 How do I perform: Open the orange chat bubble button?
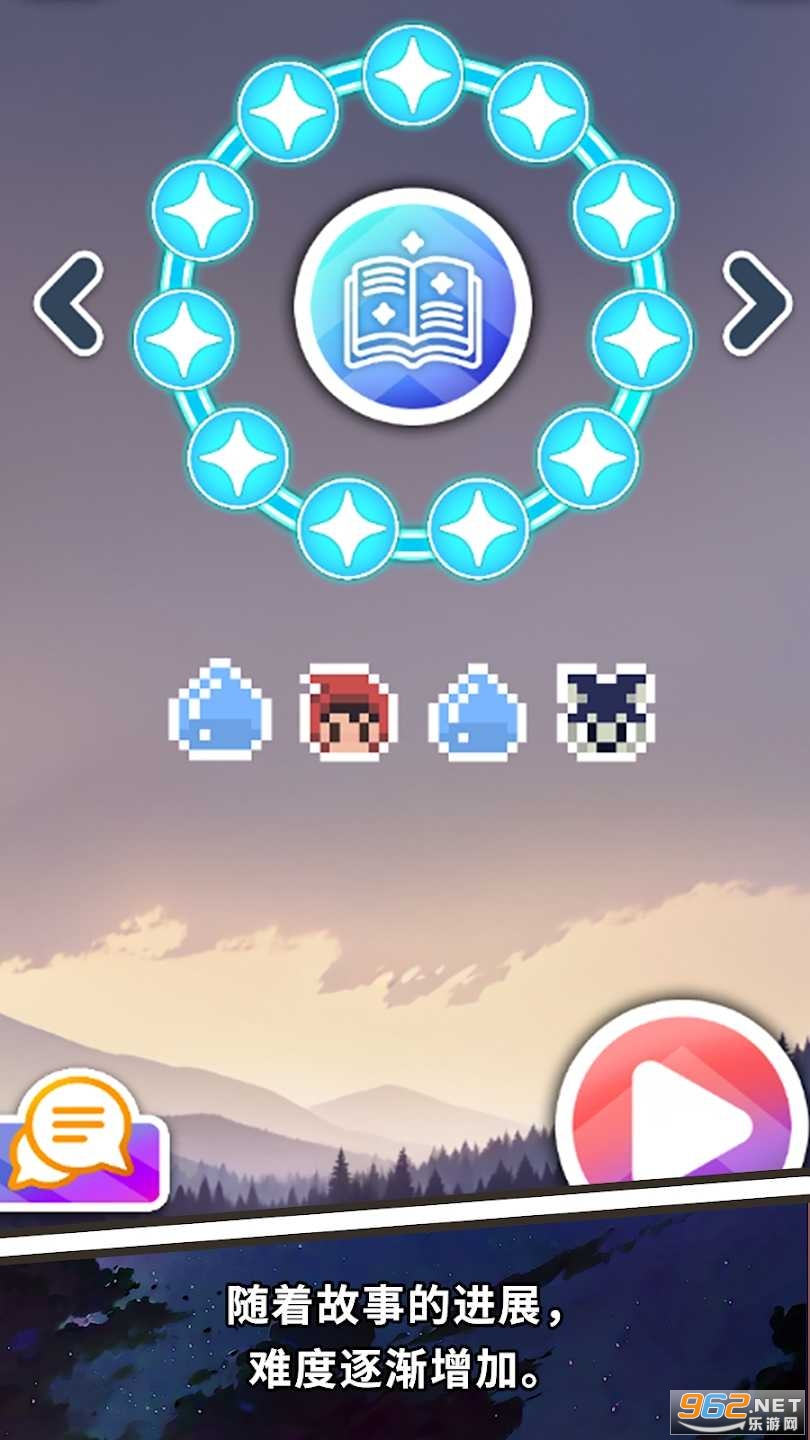(x=75, y=1130)
